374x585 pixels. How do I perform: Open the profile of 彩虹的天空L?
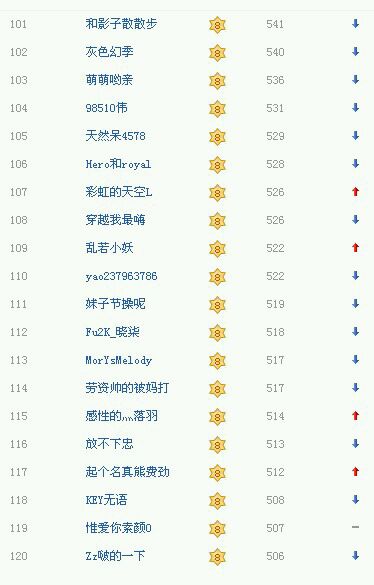(119, 192)
